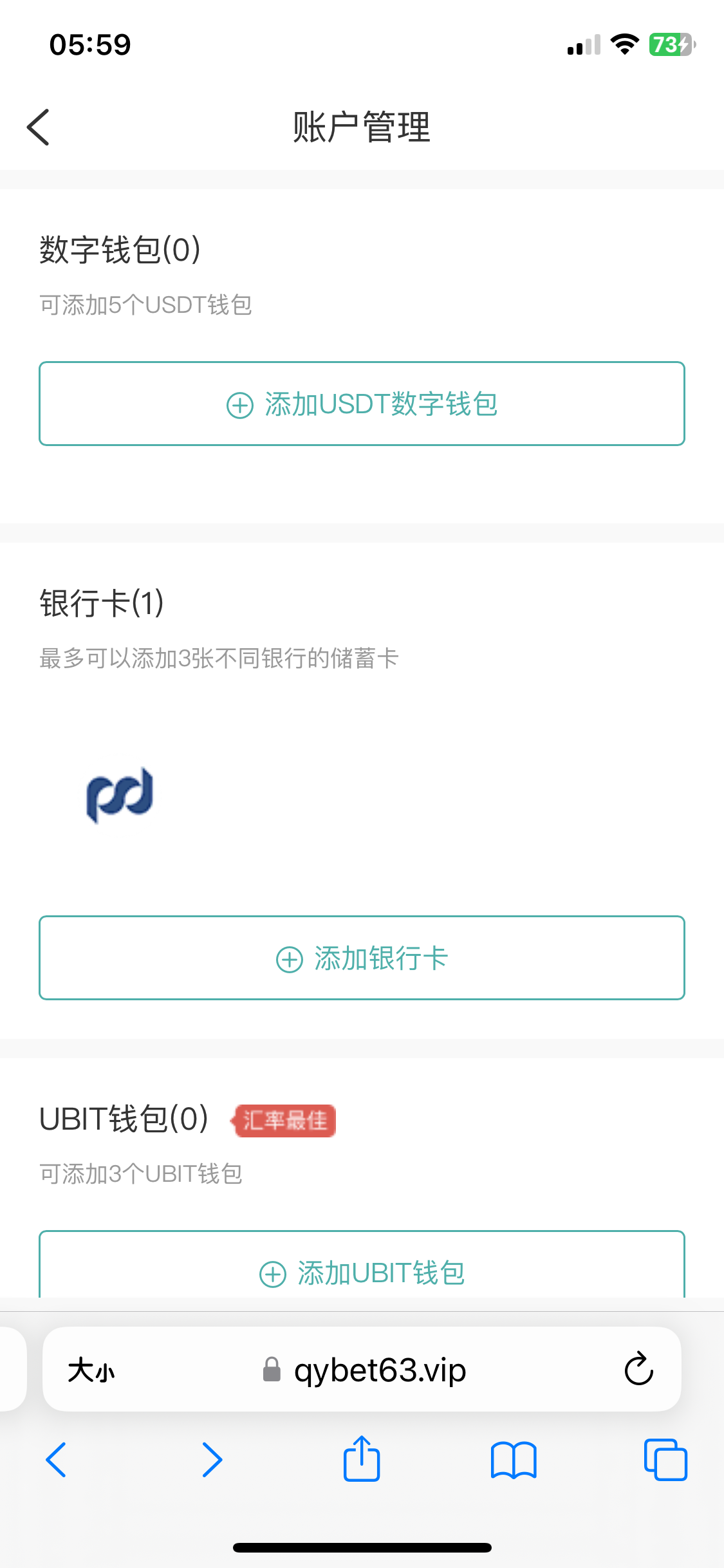Go back from the 账户管理 page
This screenshot has width=724, height=1568.
coord(39,127)
